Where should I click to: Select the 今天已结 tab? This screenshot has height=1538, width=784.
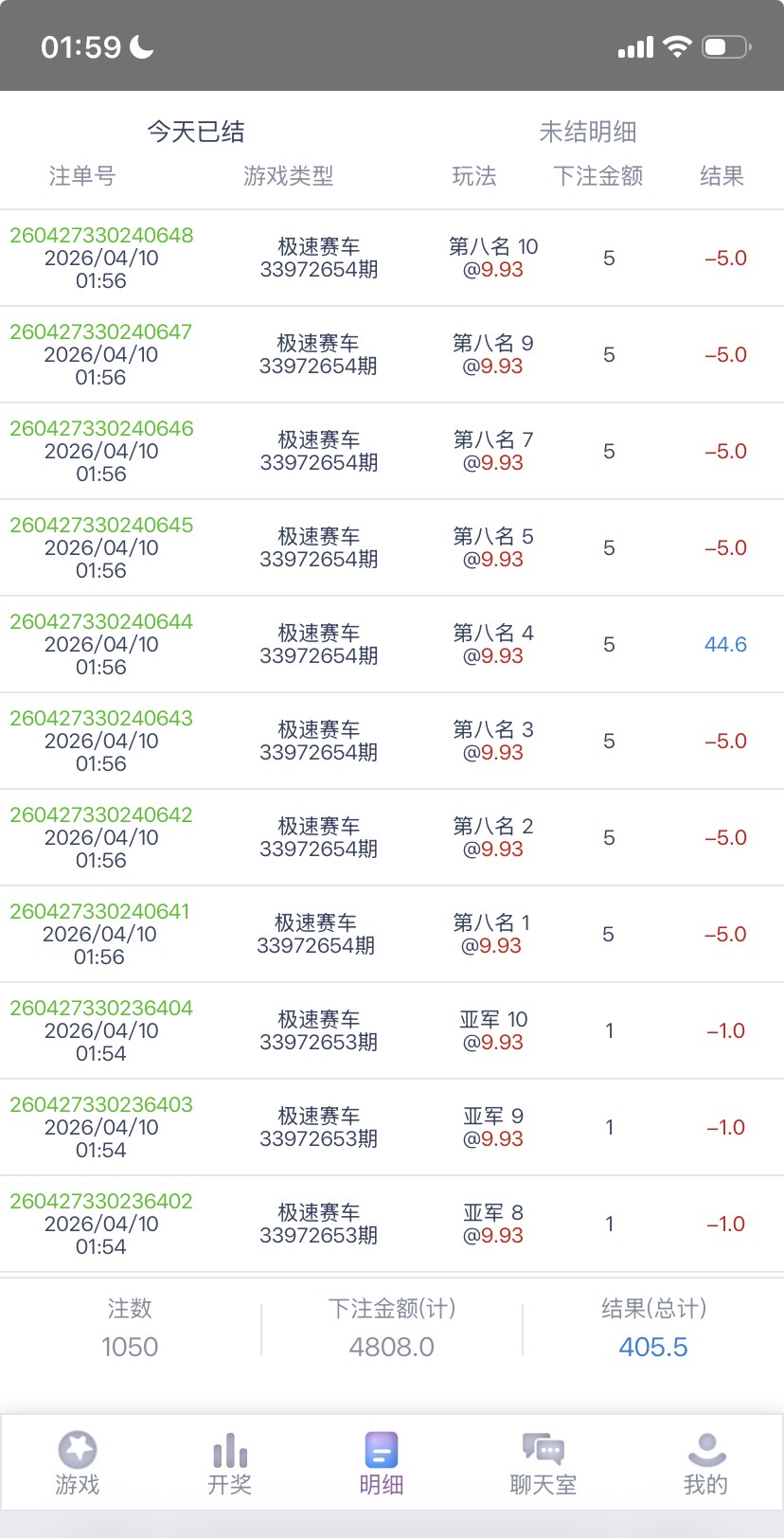pyautogui.click(x=196, y=132)
